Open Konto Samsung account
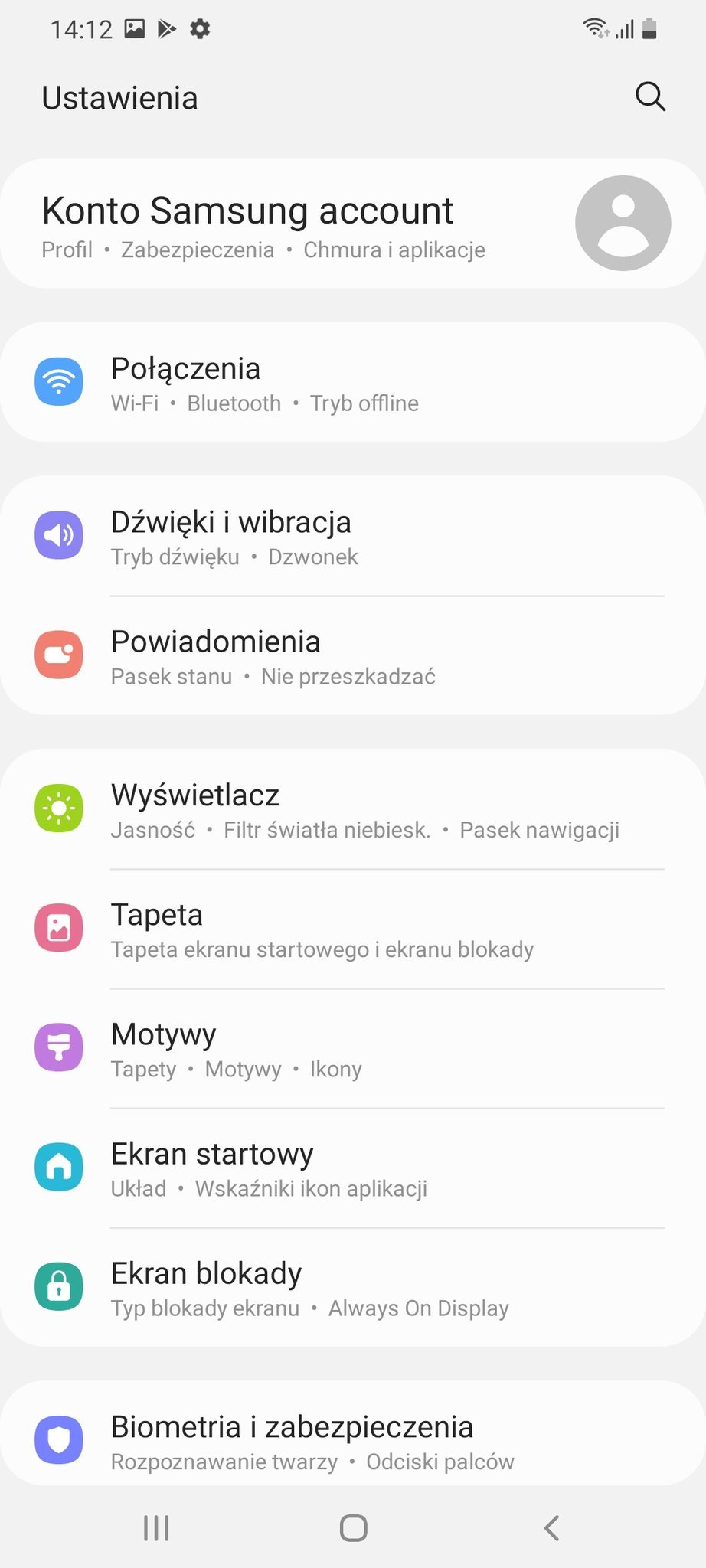The height and width of the screenshot is (1568, 706). click(x=353, y=224)
